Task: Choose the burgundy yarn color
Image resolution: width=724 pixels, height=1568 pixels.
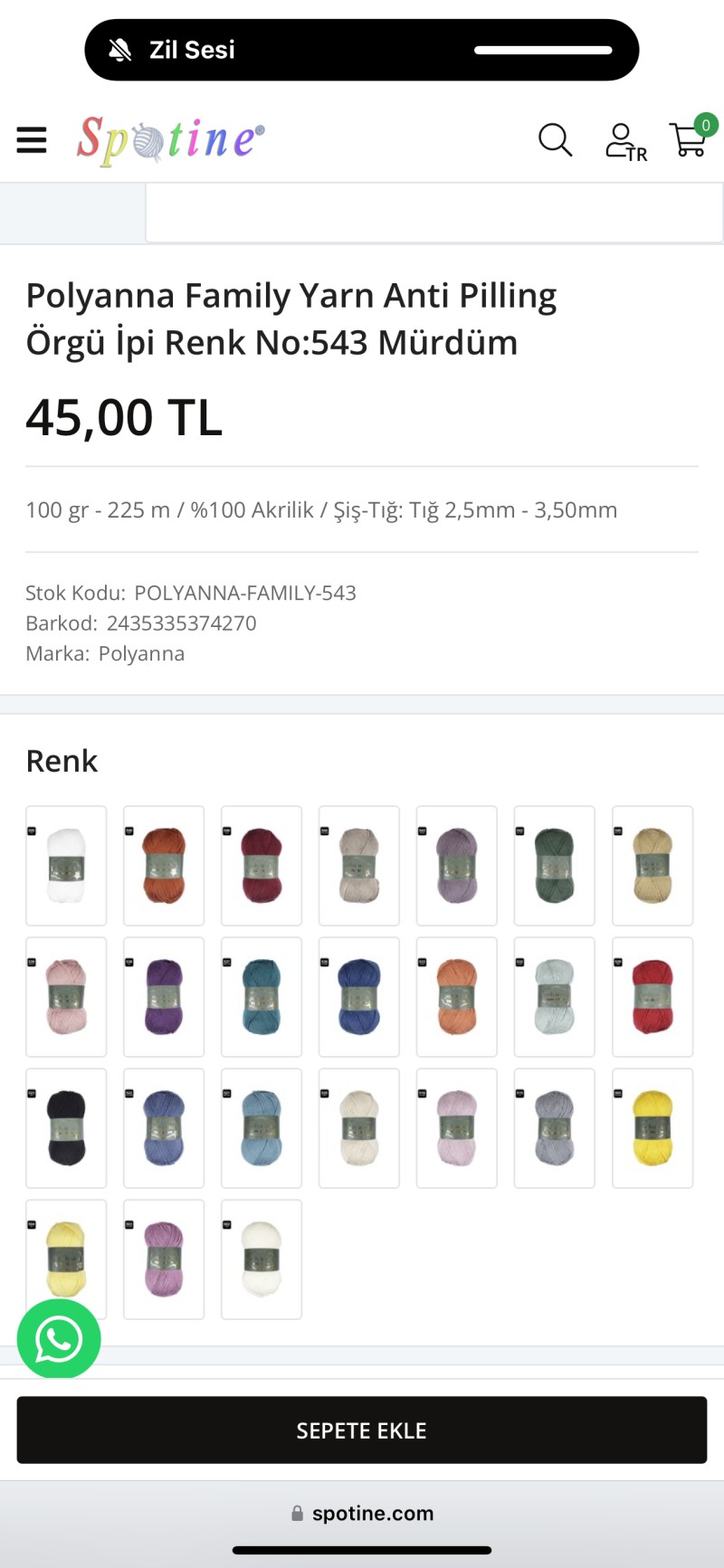Action: click(262, 866)
